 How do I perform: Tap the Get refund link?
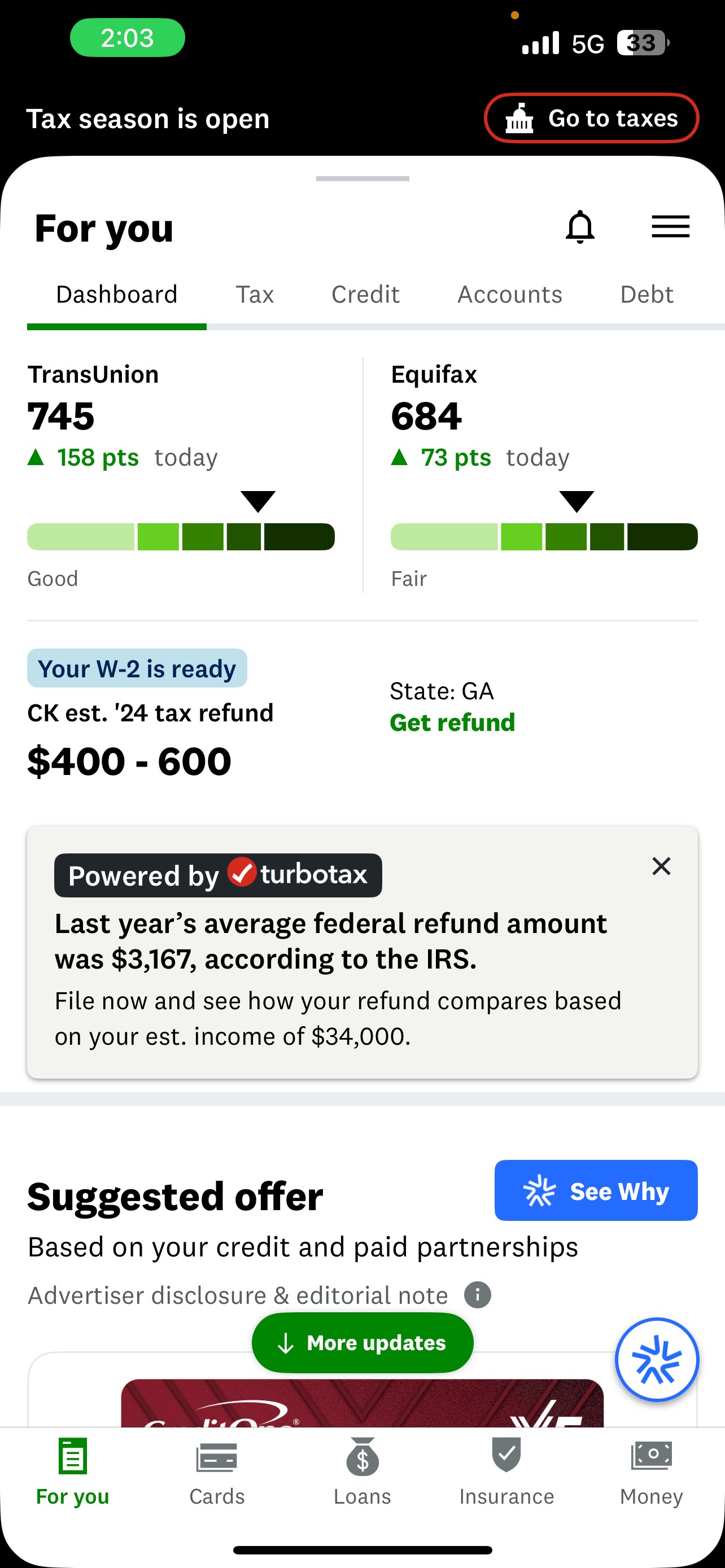pyautogui.click(x=452, y=722)
